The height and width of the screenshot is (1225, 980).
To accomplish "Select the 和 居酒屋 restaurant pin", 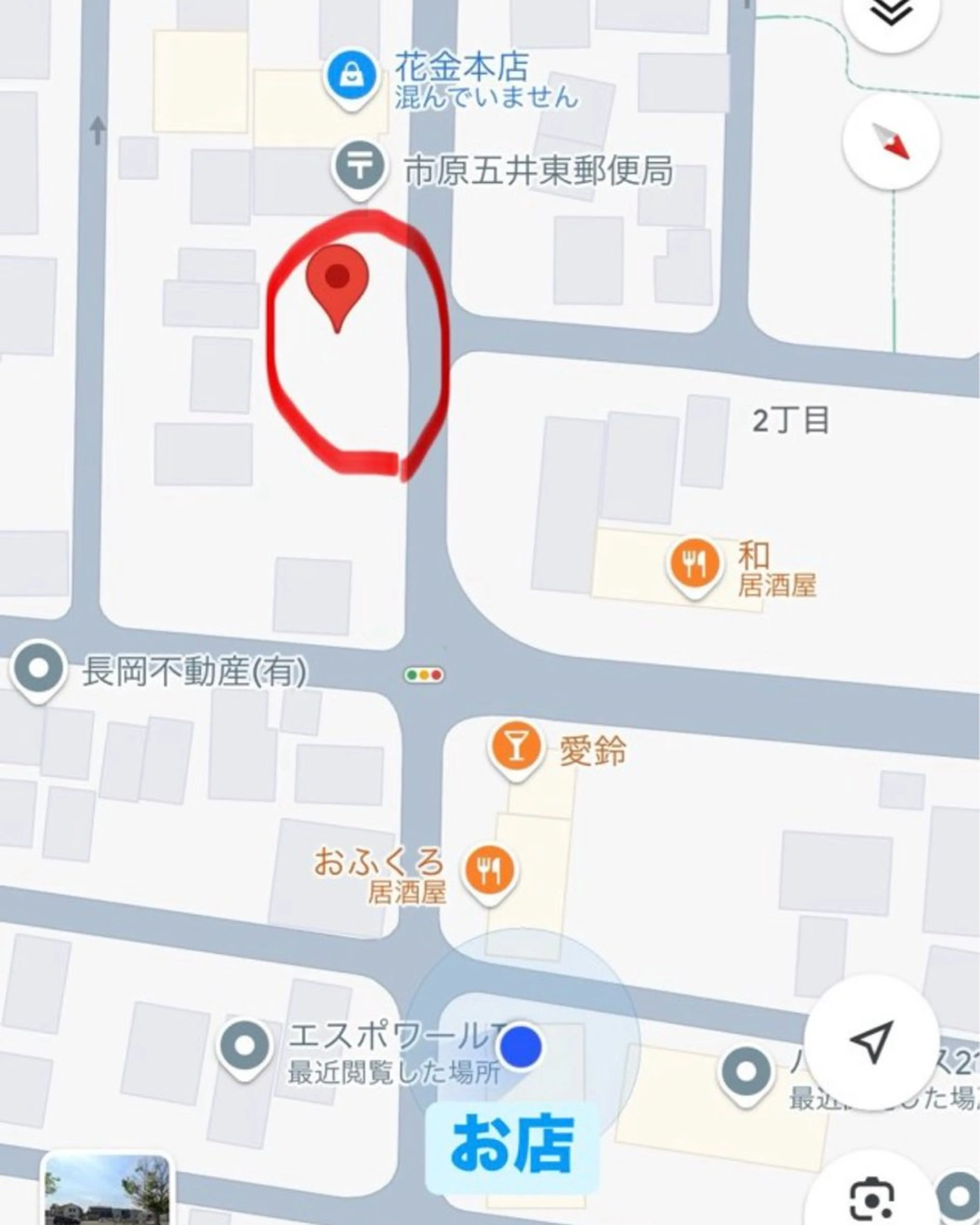I will pos(694,564).
